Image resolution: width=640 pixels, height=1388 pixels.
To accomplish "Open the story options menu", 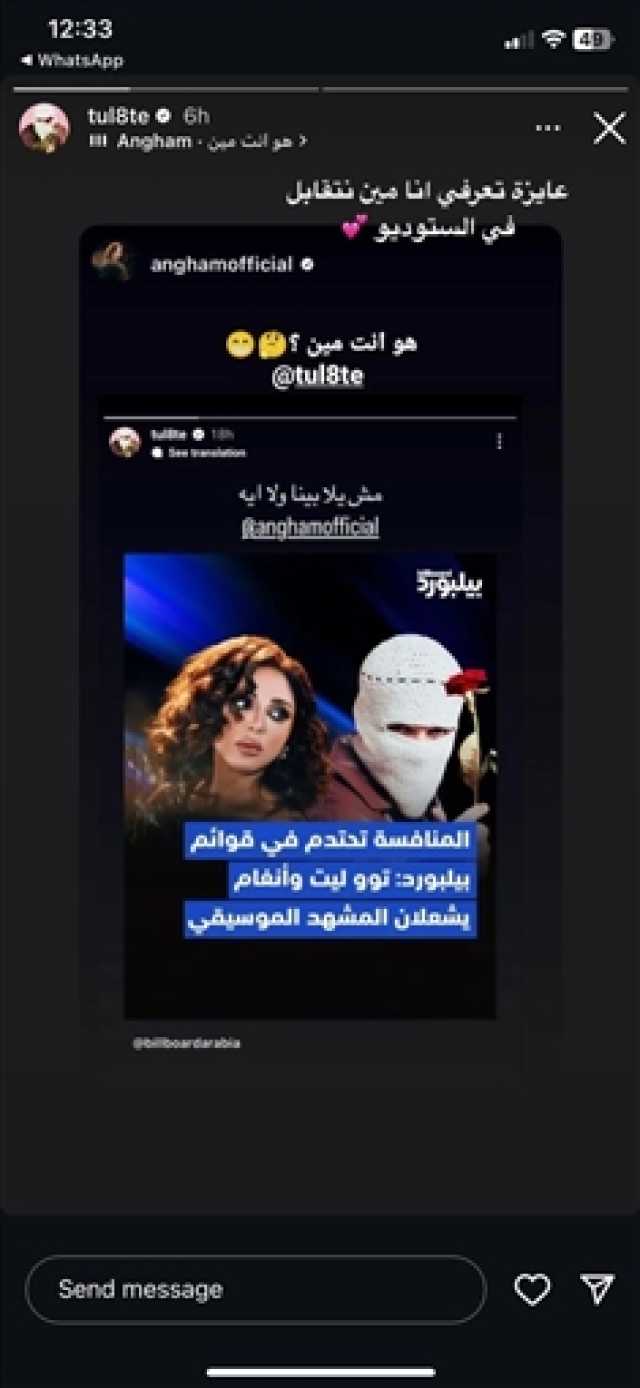I will pos(548,128).
